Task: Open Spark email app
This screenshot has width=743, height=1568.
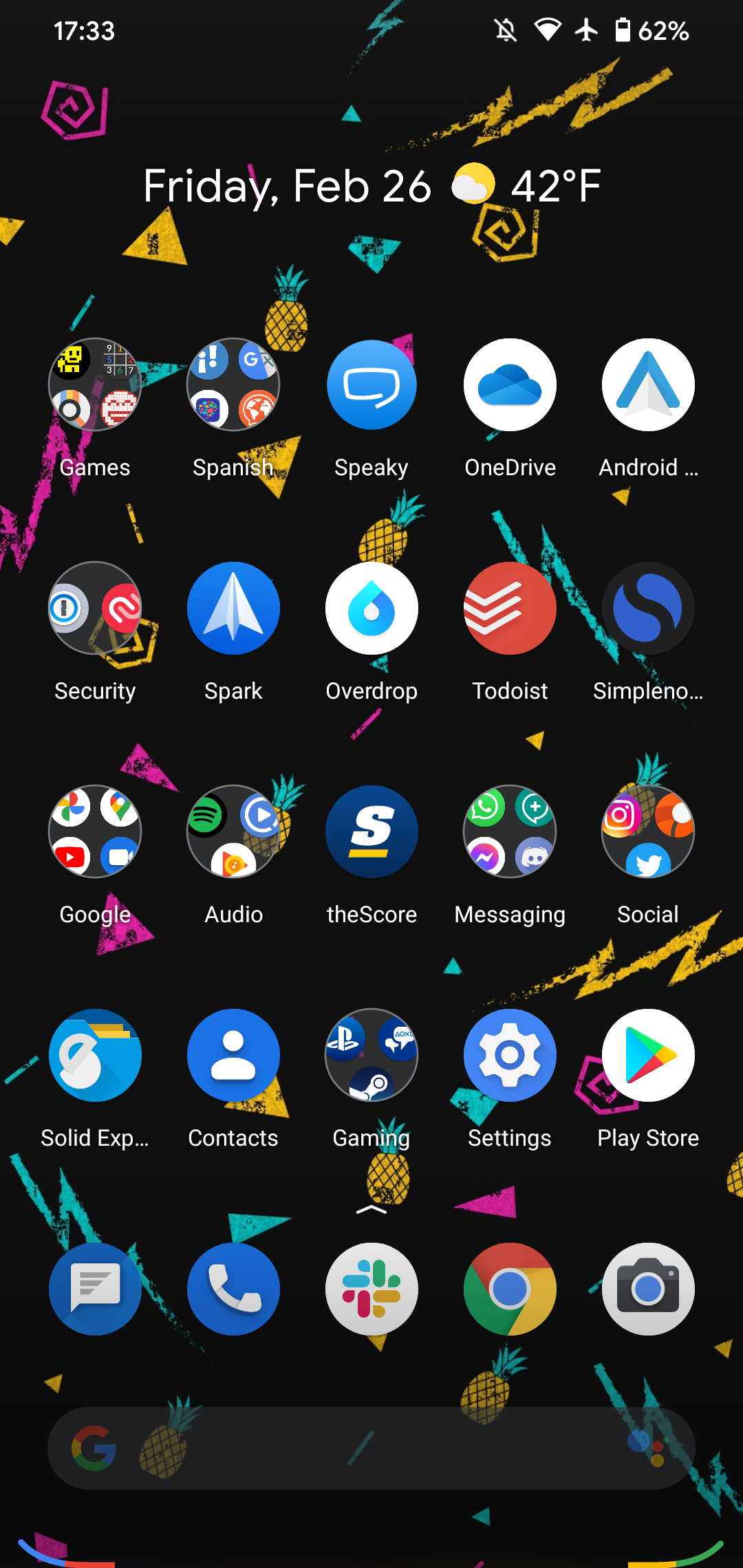Action: click(233, 608)
